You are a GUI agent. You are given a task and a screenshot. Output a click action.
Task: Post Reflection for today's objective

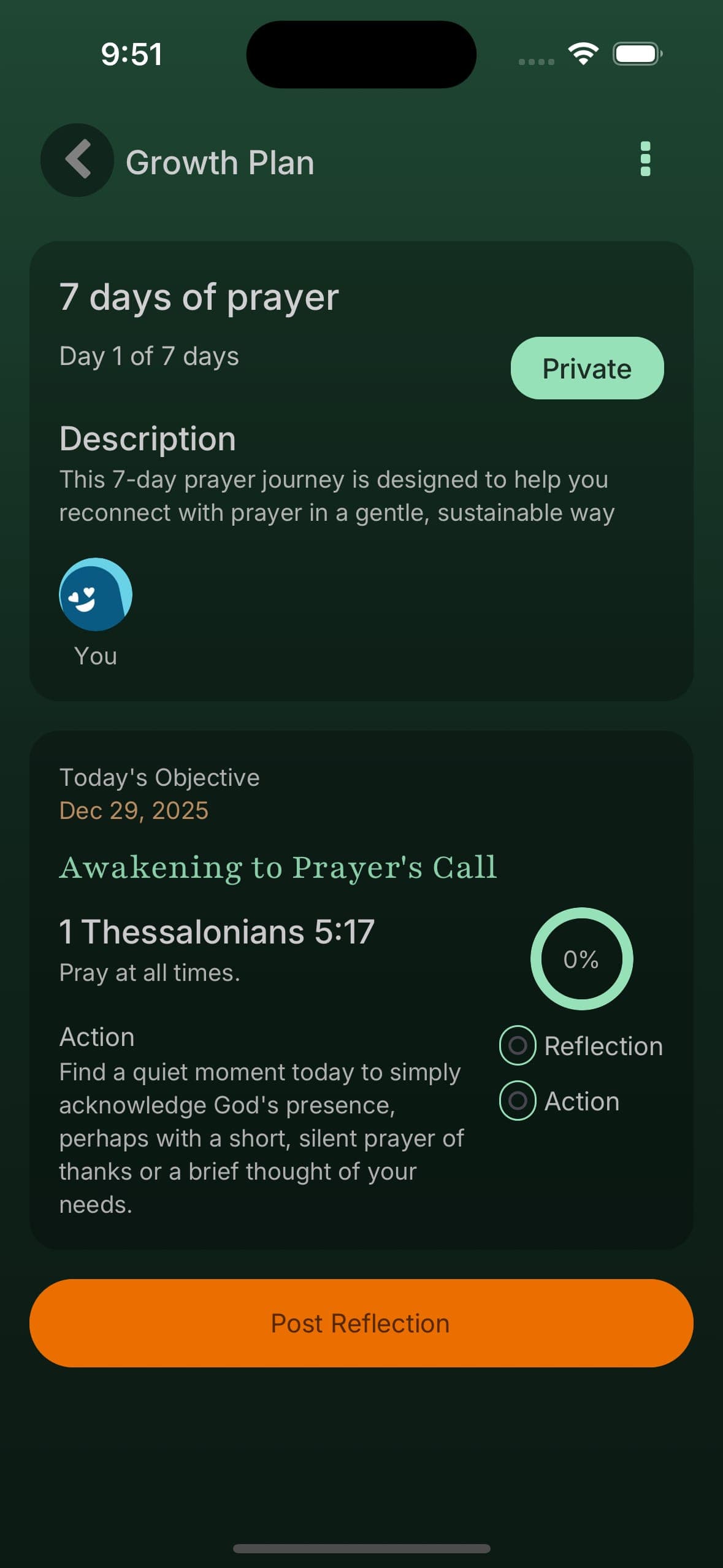click(x=361, y=1323)
